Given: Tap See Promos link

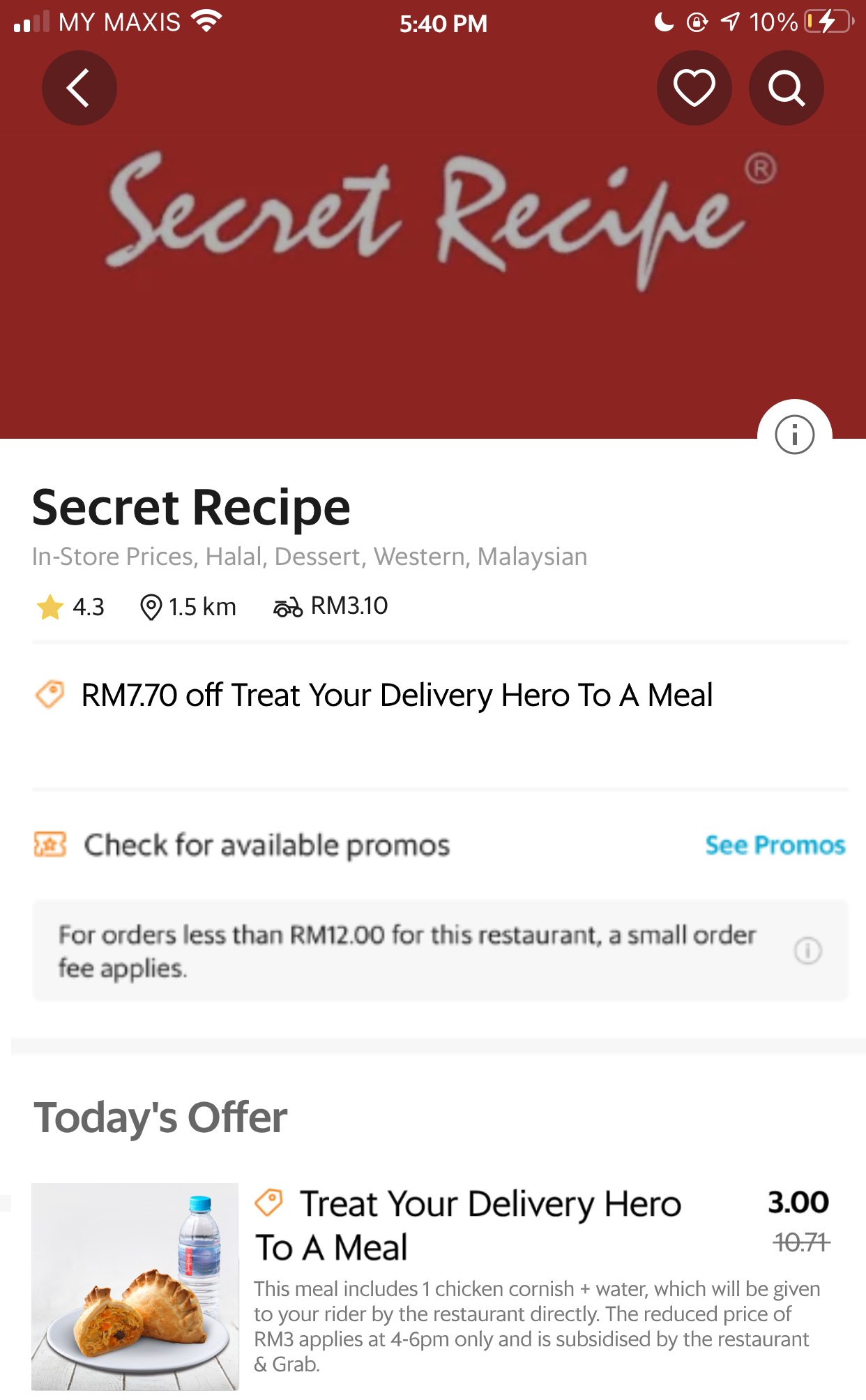Looking at the screenshot, I should coord(775,845).
